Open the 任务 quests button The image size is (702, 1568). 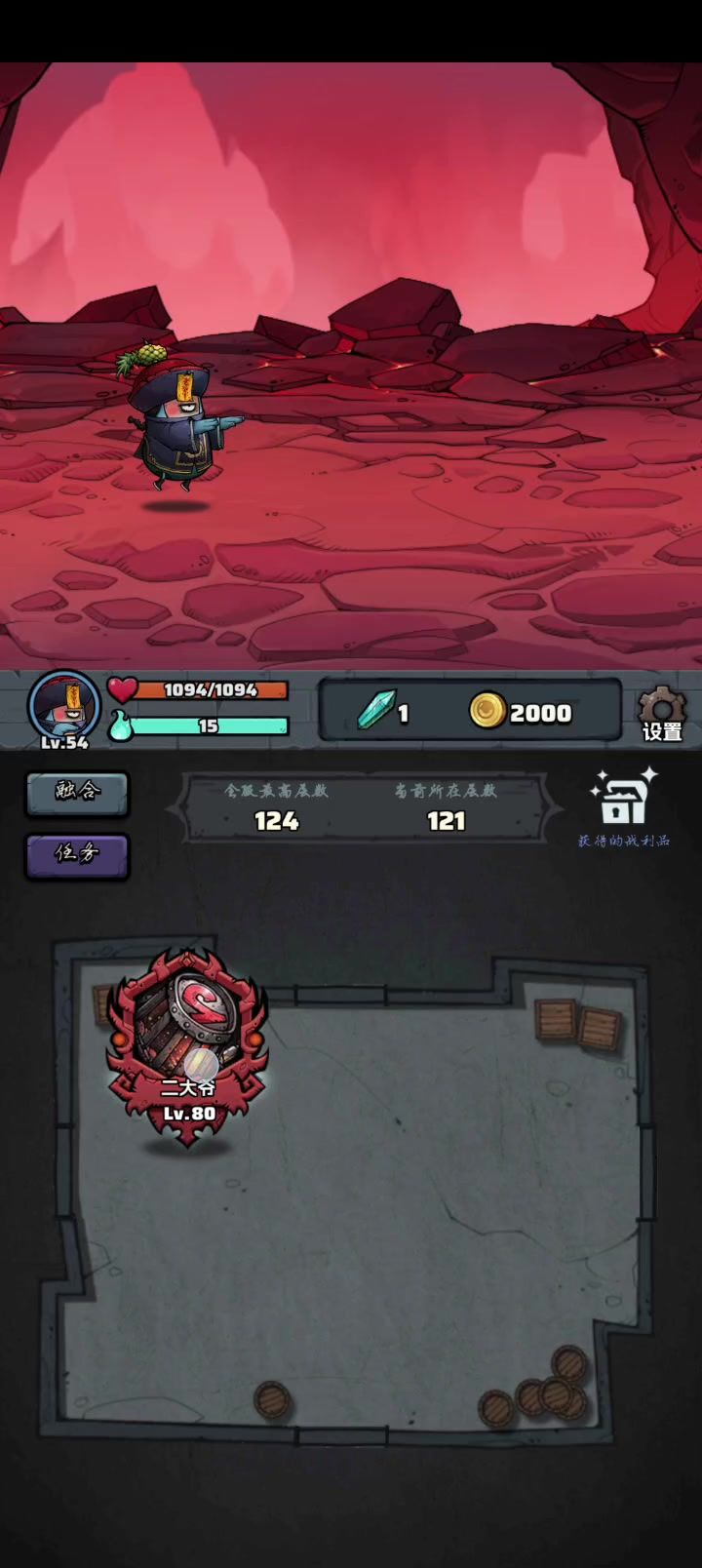pyautogui.click(x=77, y=855)
